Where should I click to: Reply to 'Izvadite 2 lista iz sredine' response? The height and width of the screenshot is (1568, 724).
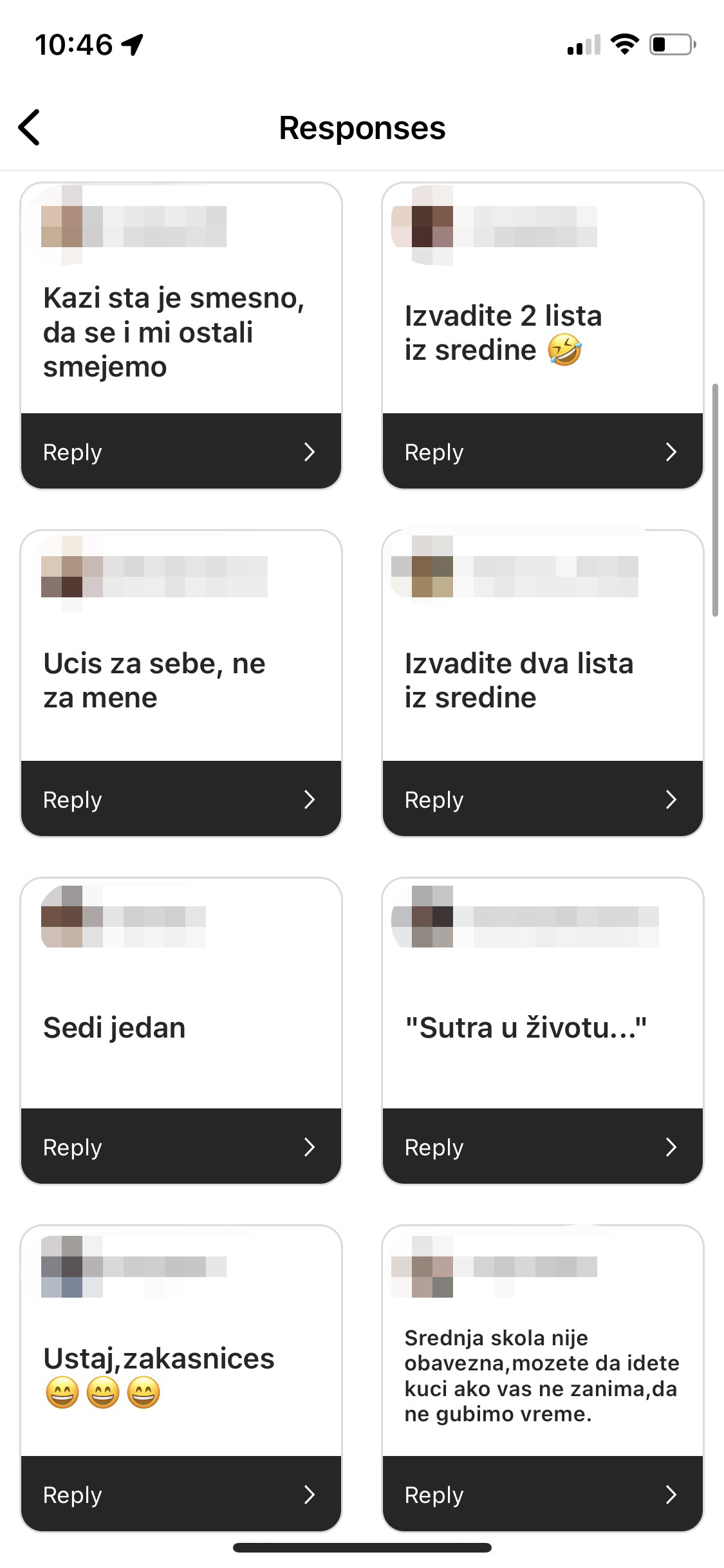pos(543,452)
